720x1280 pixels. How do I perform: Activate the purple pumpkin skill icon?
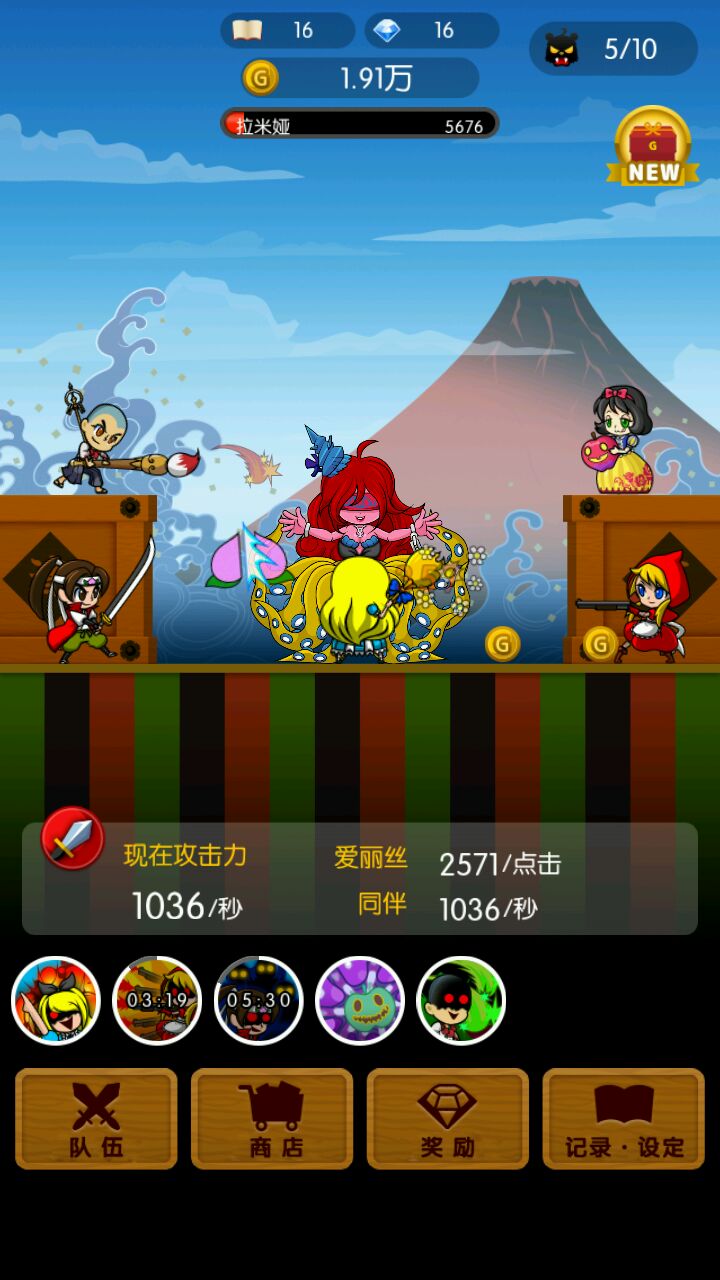coord(360,1000)
